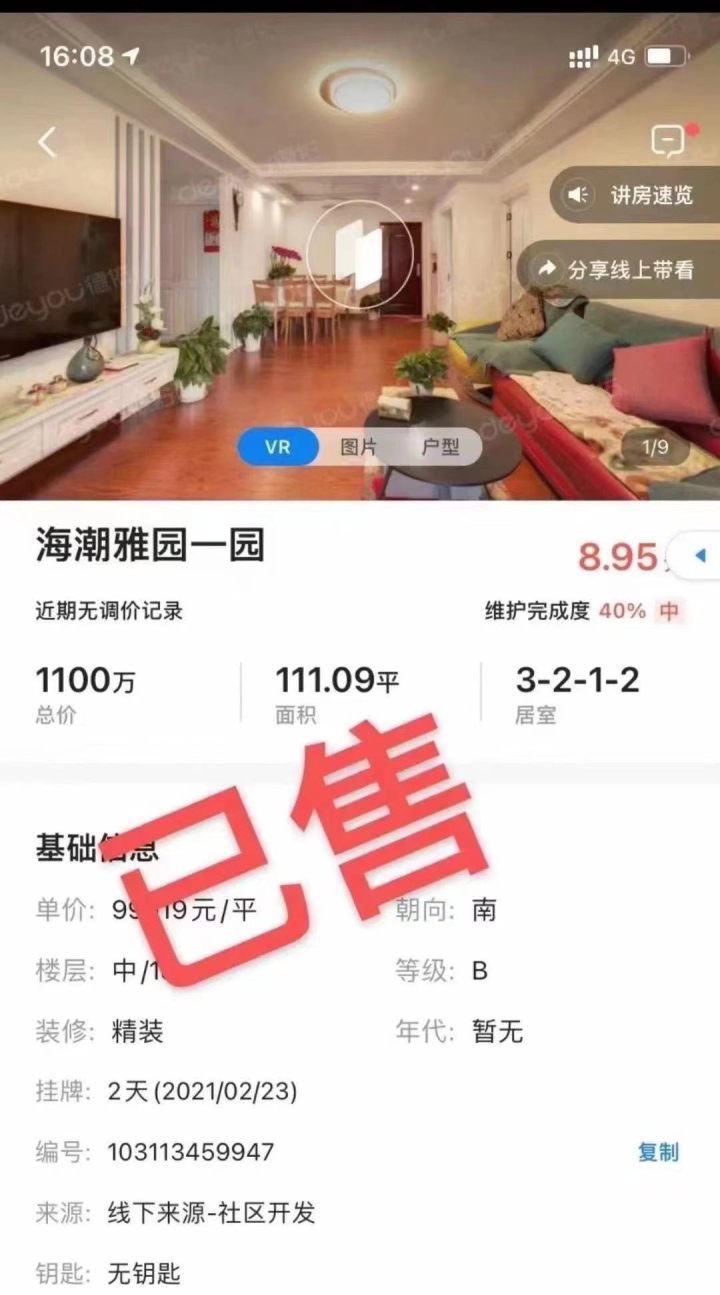
Task: Switch to the 图片 tab
Action: (358, 447)
